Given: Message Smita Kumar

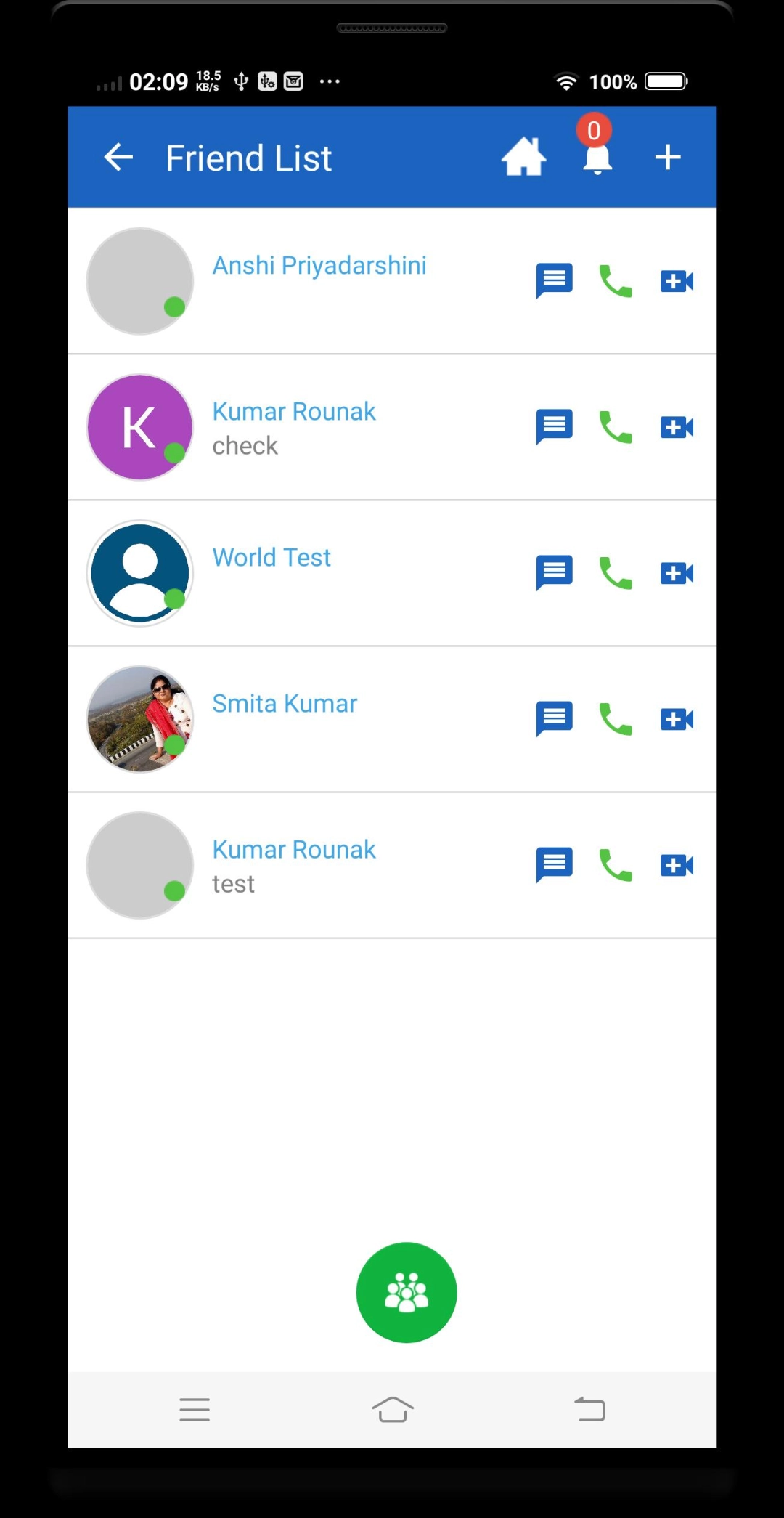Looking at the screenshot, I should 554,719.
